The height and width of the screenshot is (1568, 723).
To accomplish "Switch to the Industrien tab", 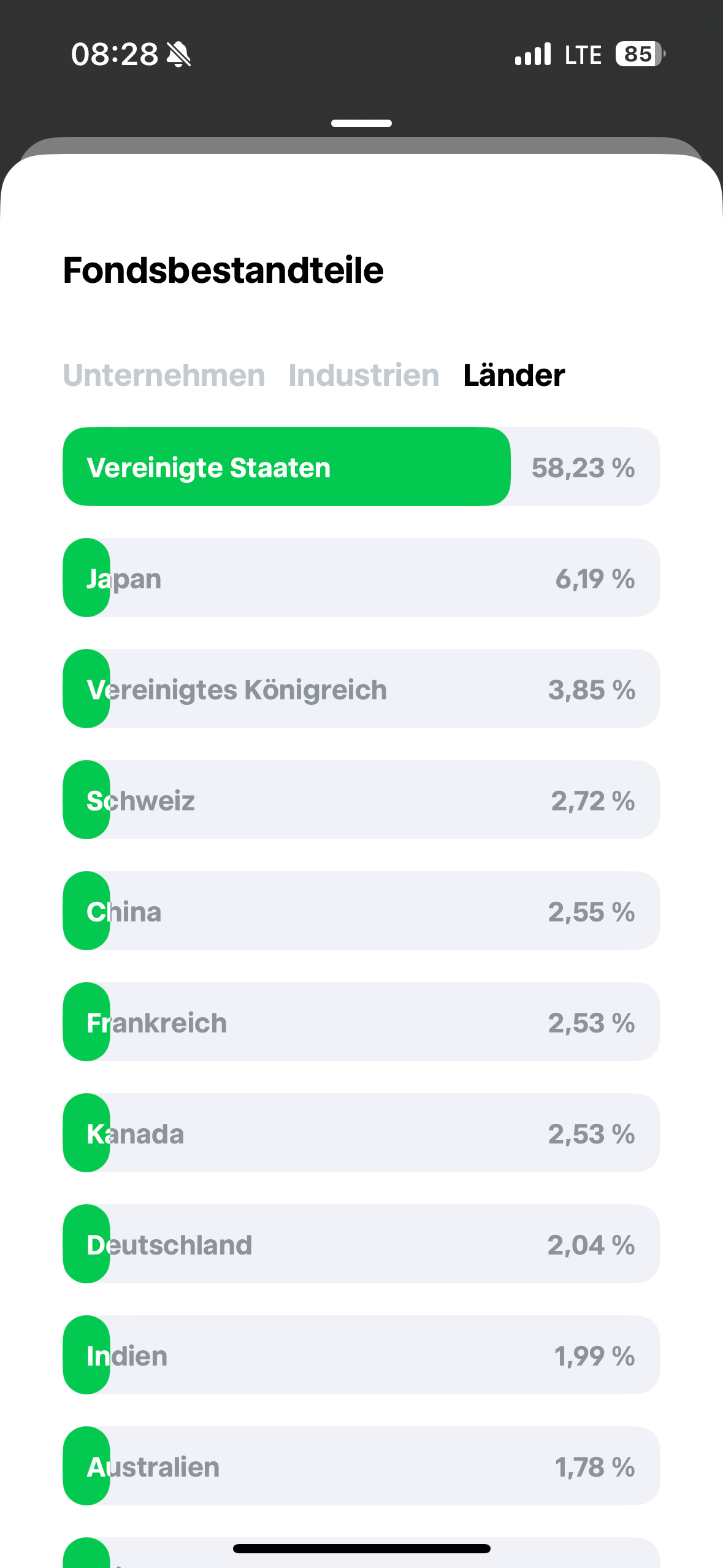I will coord(364,375).
